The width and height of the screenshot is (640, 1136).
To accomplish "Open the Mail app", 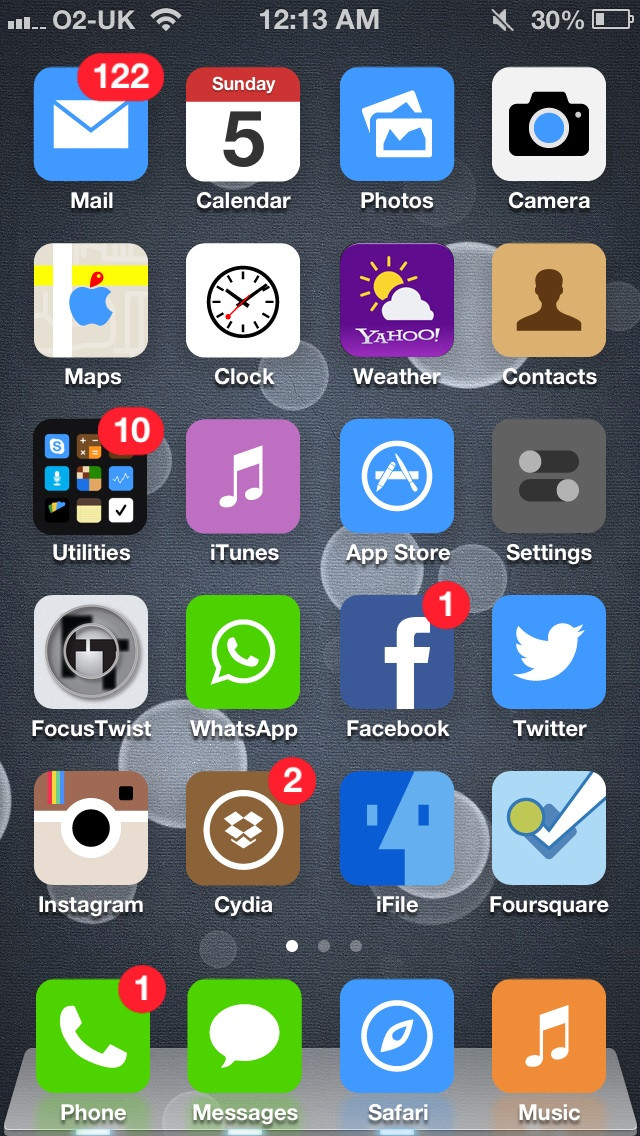I will click(91, 124).
